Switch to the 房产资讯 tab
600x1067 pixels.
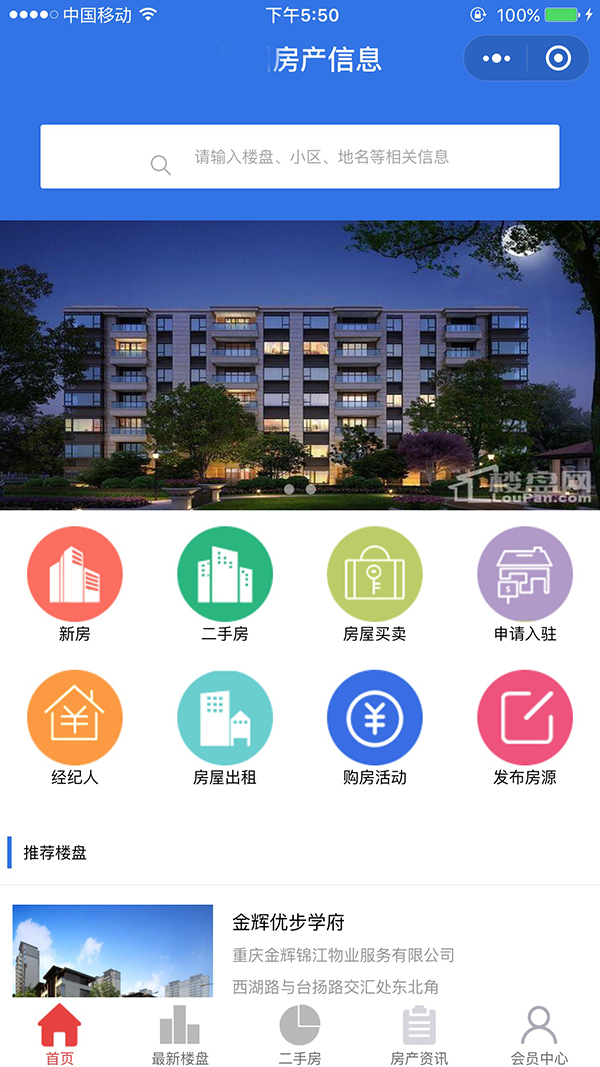[x=419, y=1035]
